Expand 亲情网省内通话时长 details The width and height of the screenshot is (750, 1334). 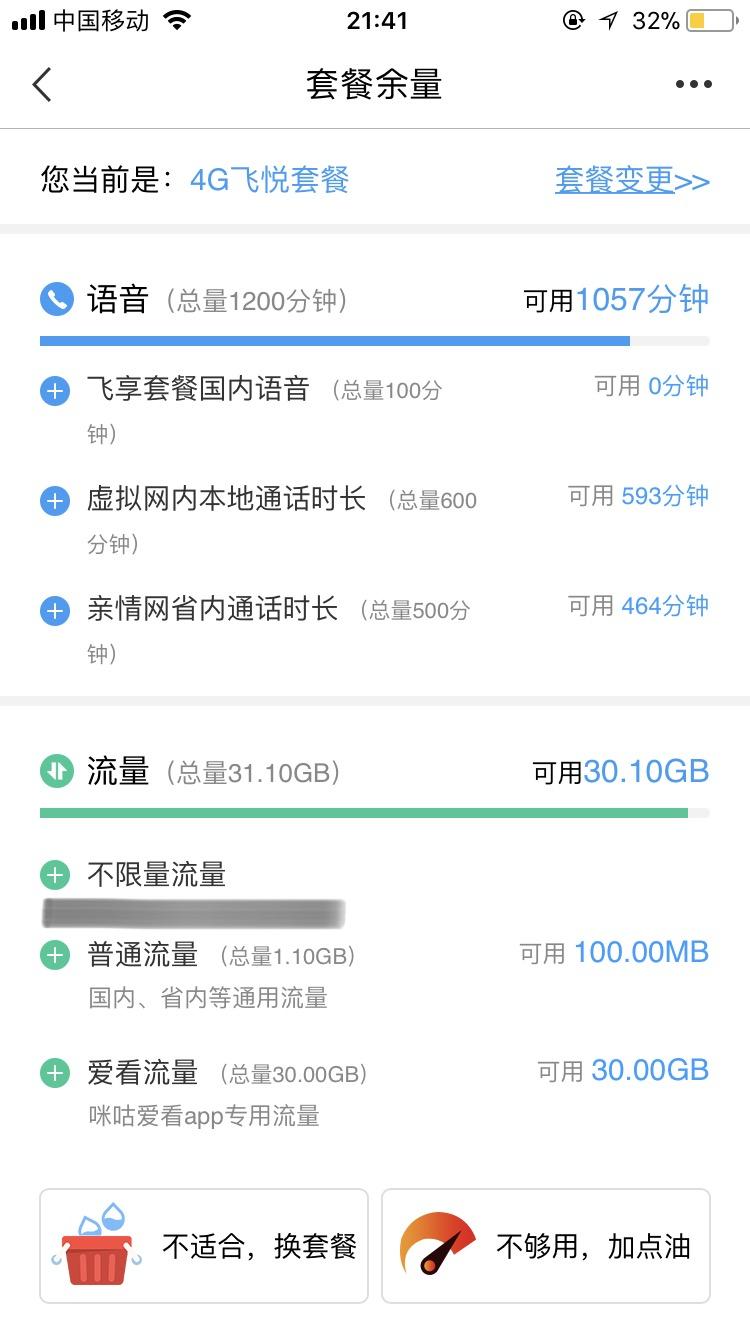pos(55,611)
